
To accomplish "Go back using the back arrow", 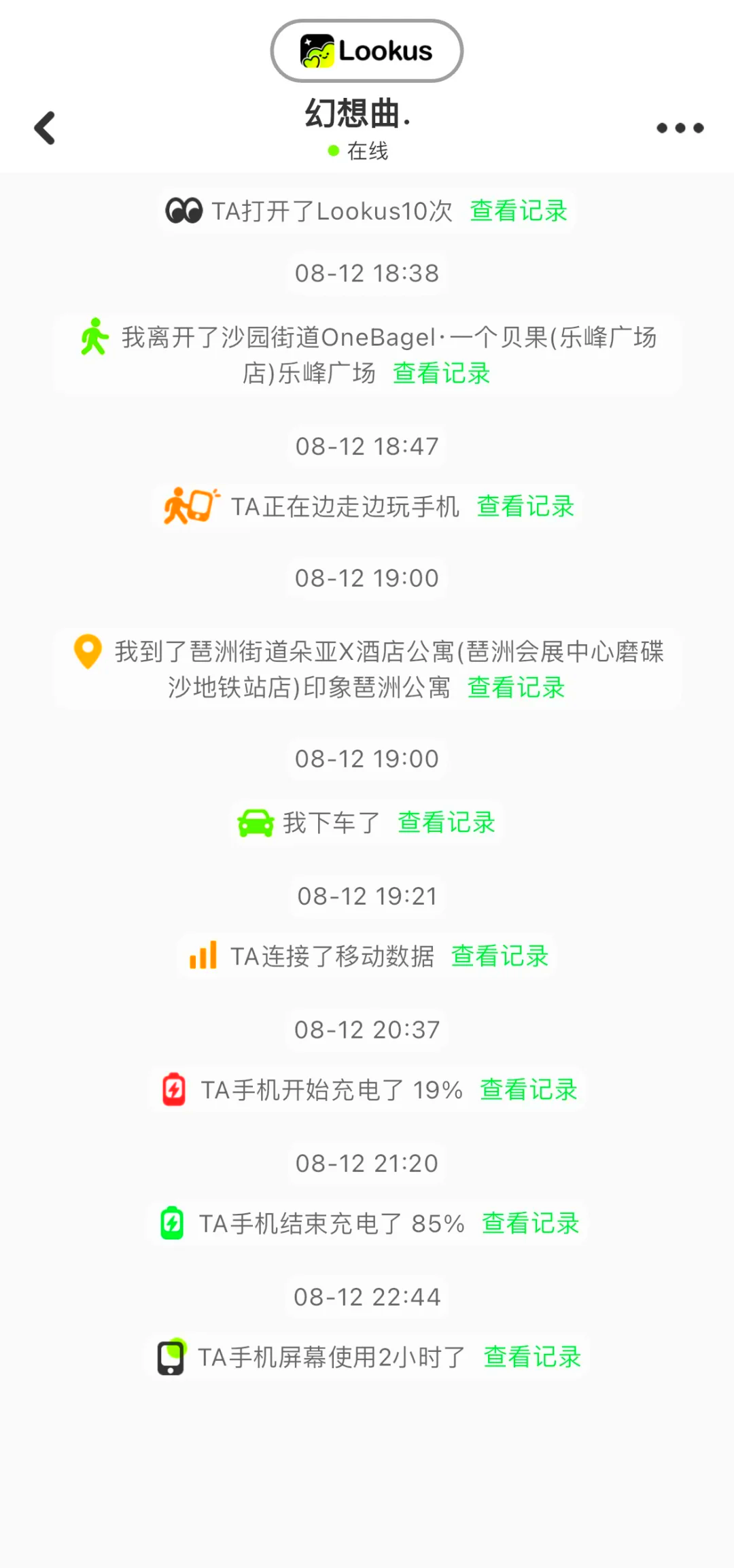I will [x=45, y=128].
